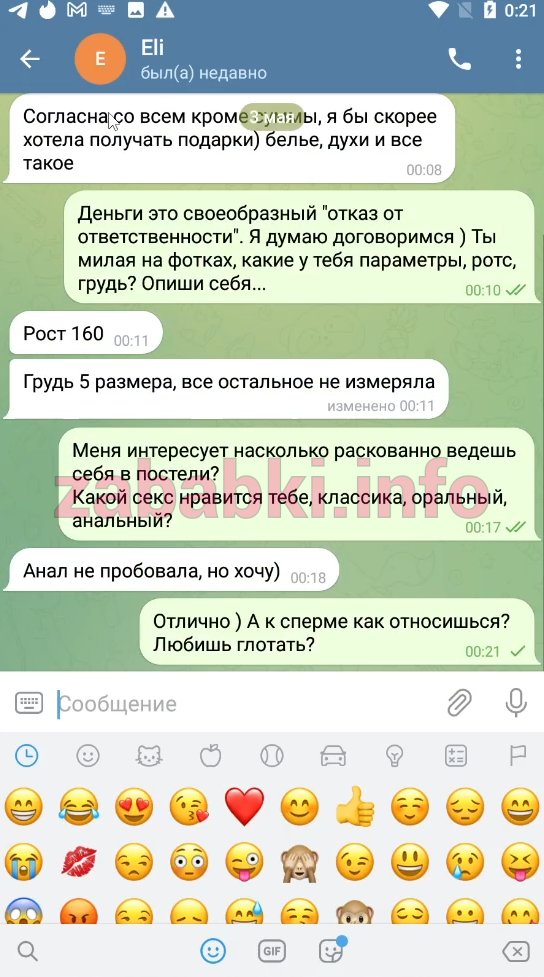Image resolution: width=544 pixels, height=977 pixels.
Task: Insert the lips kiss mark emoji
Action: pyautogui.click(x=79, y=862)
